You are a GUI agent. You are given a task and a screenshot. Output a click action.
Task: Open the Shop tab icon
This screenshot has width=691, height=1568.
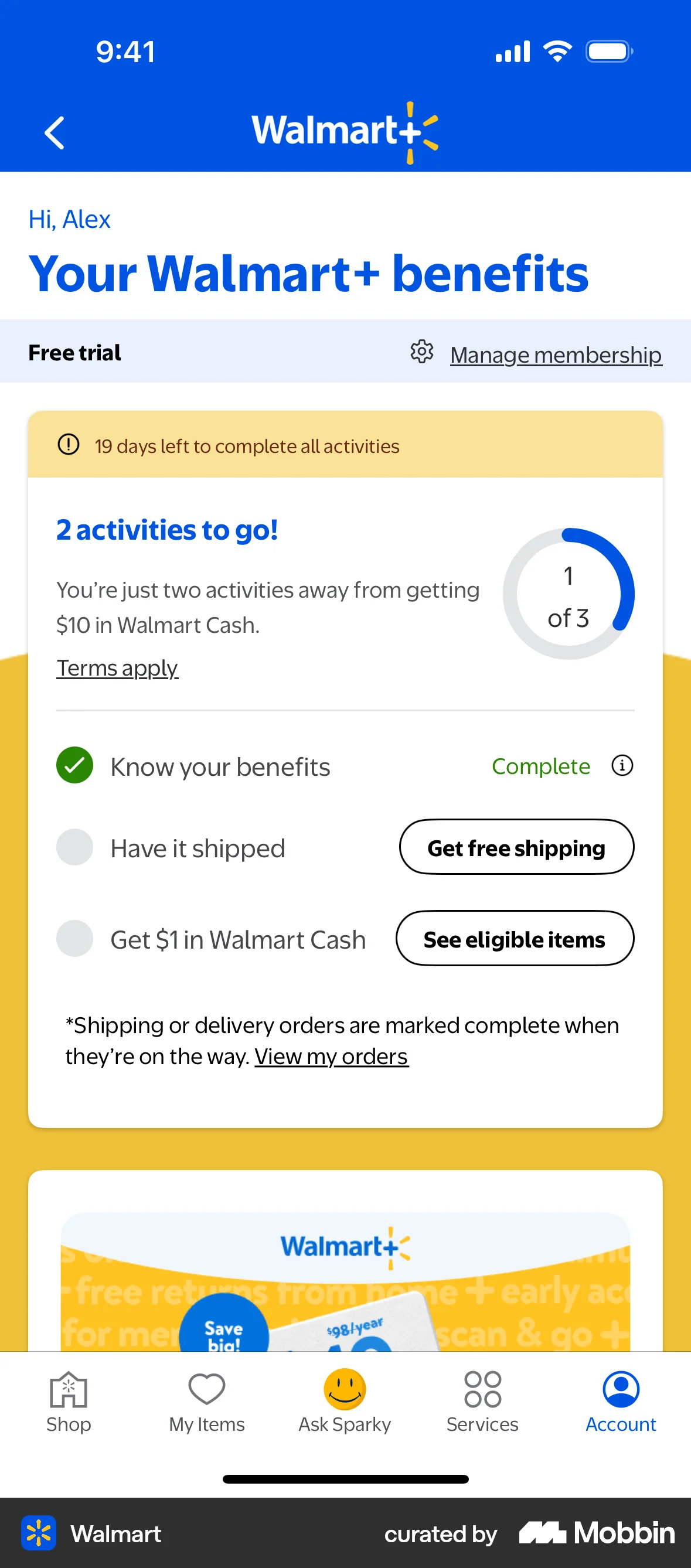68,1390
